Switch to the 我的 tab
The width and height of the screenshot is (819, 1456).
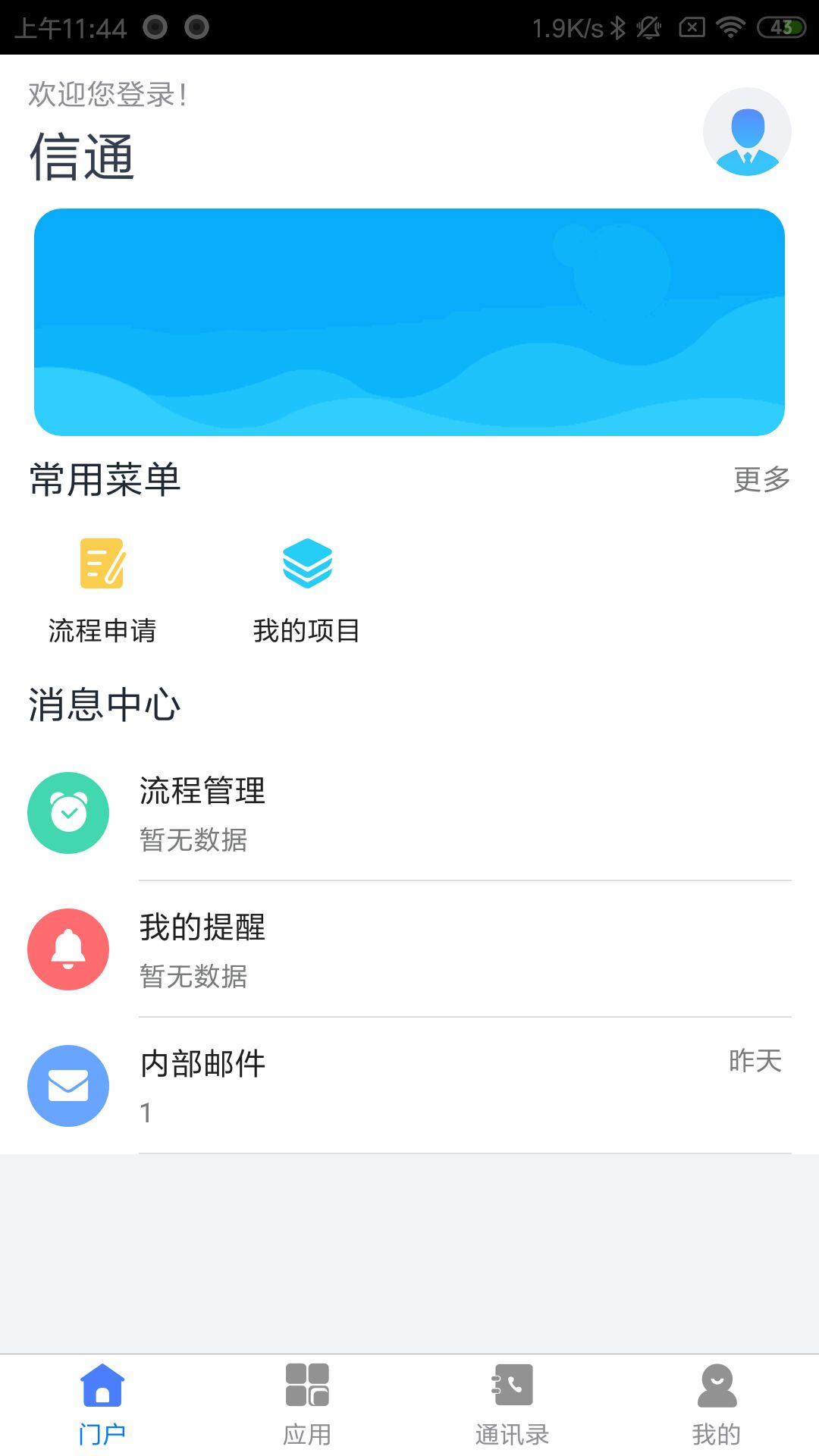click(x=717, y=1404)
